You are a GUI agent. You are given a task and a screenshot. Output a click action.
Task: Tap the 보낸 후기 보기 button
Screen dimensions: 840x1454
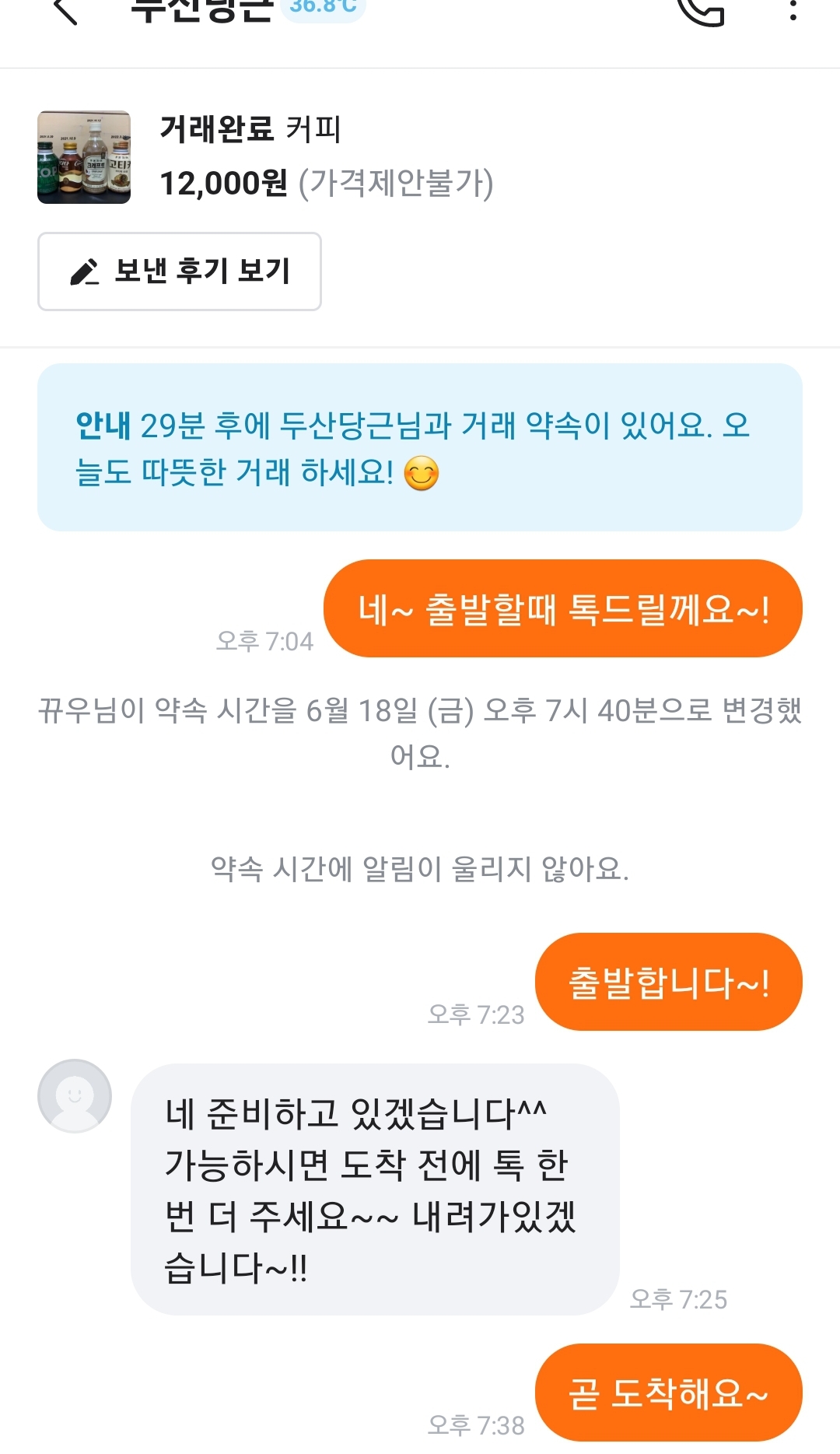coord(180,272)
